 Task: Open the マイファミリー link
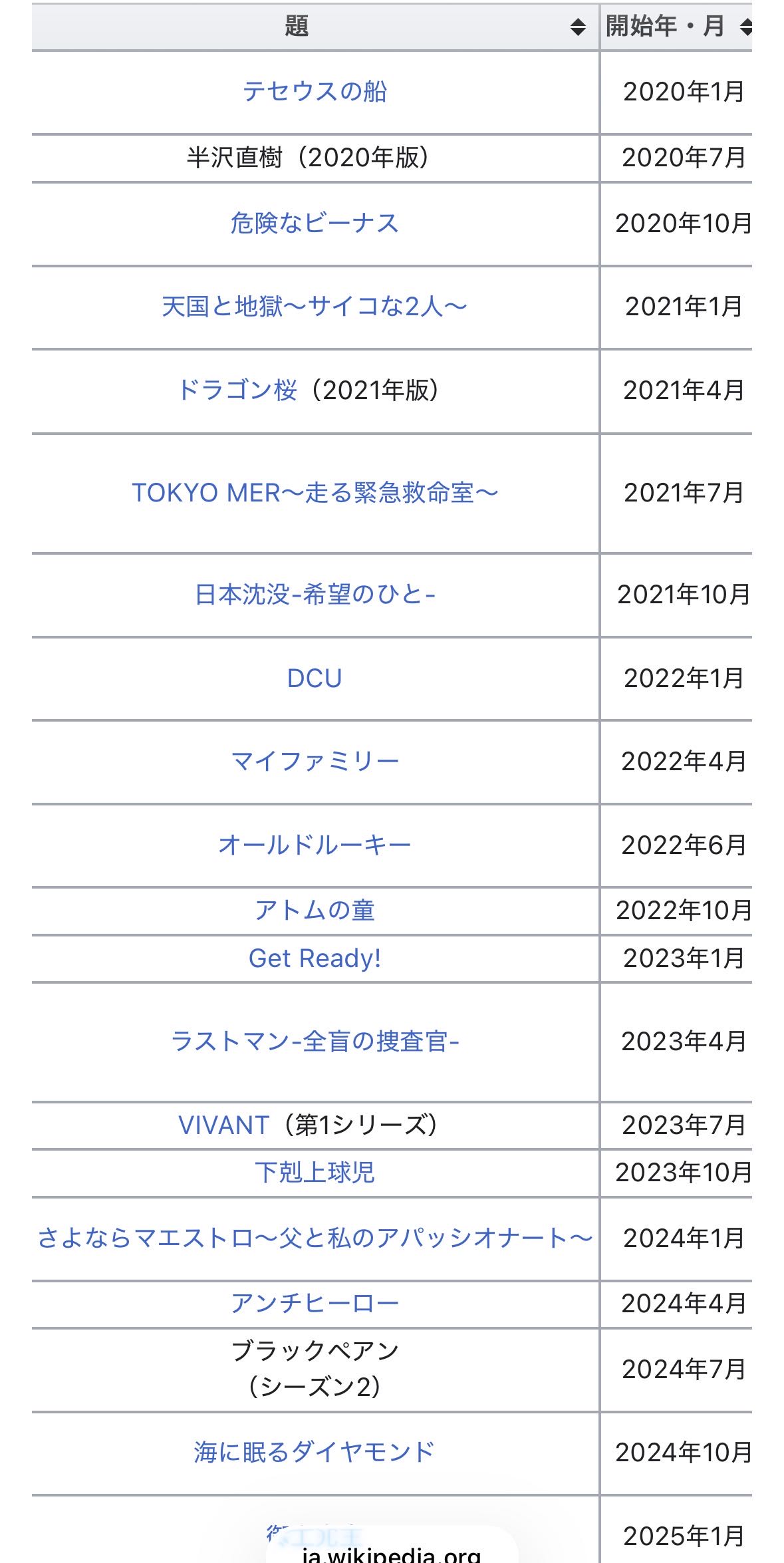(315, 762)
